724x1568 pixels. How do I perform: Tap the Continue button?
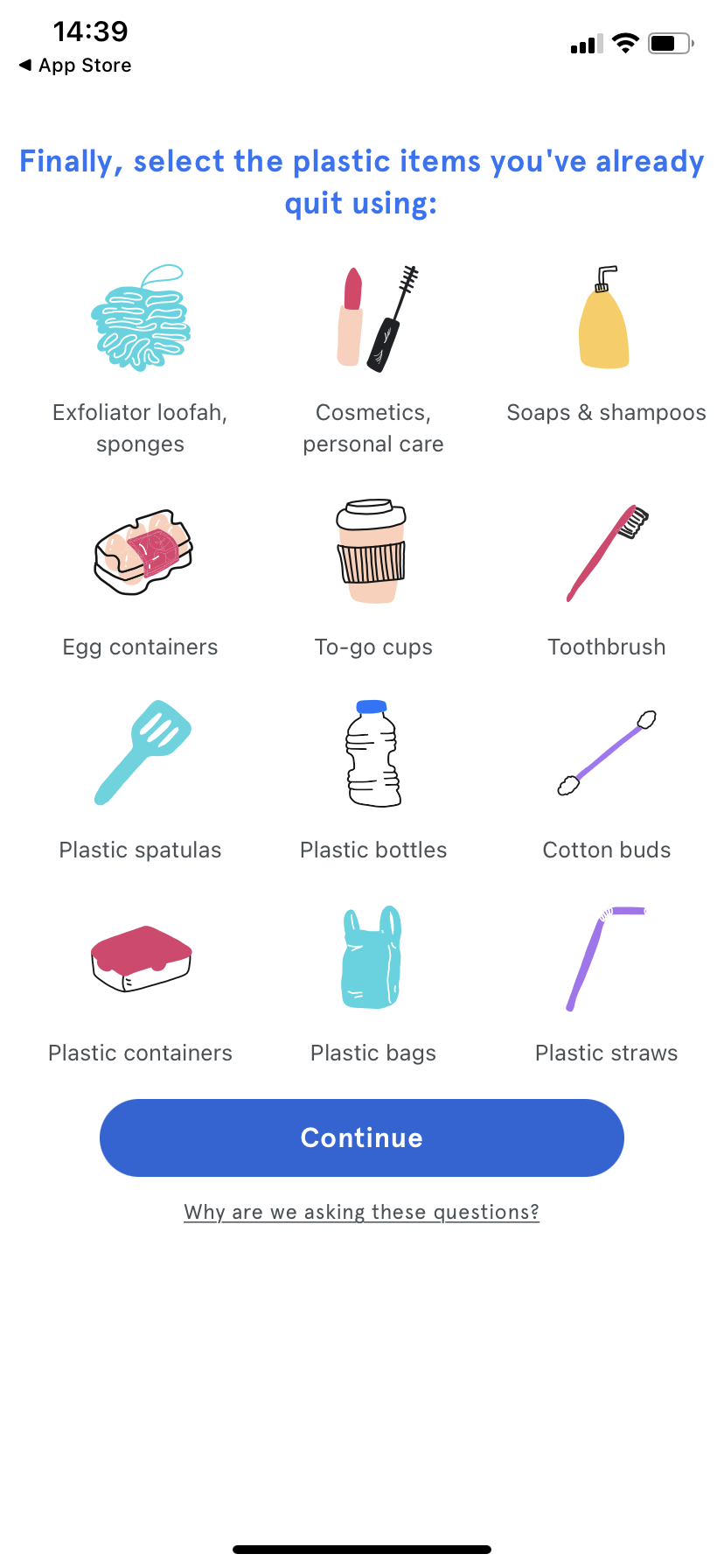(x=362, y=1137)
